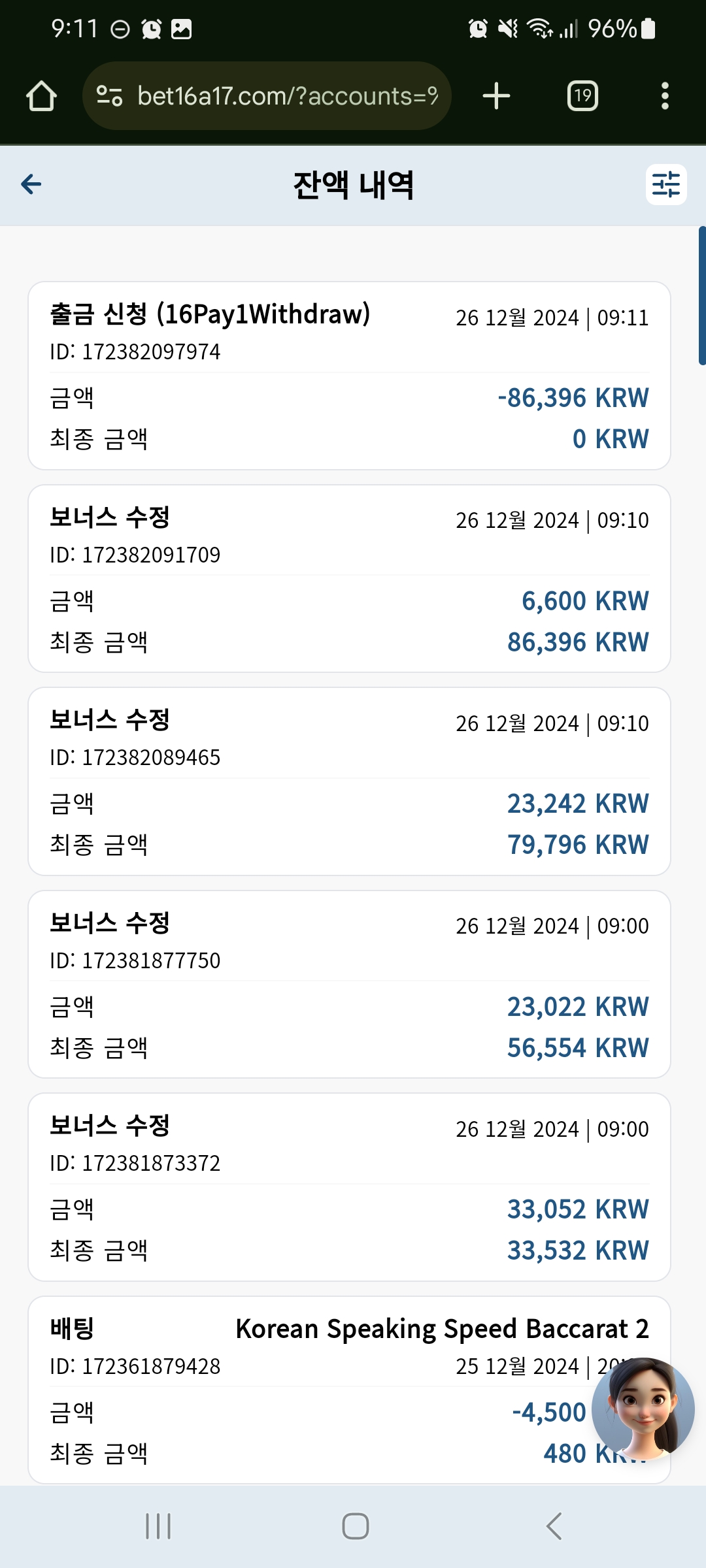Tap the system recent apps button
This screenshot has height=1568, width=706.
pyautogui.click(x=158, y=1527)
